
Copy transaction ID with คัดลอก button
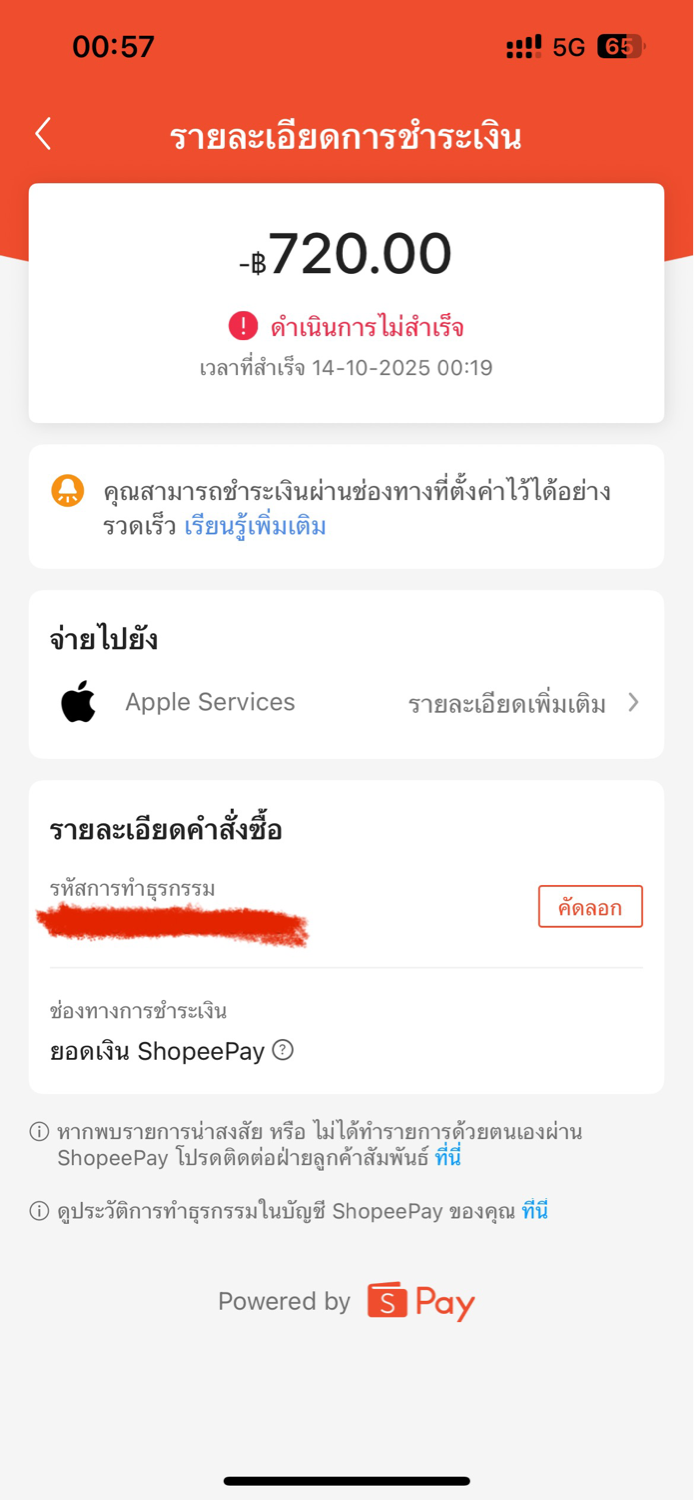point(590,907)
